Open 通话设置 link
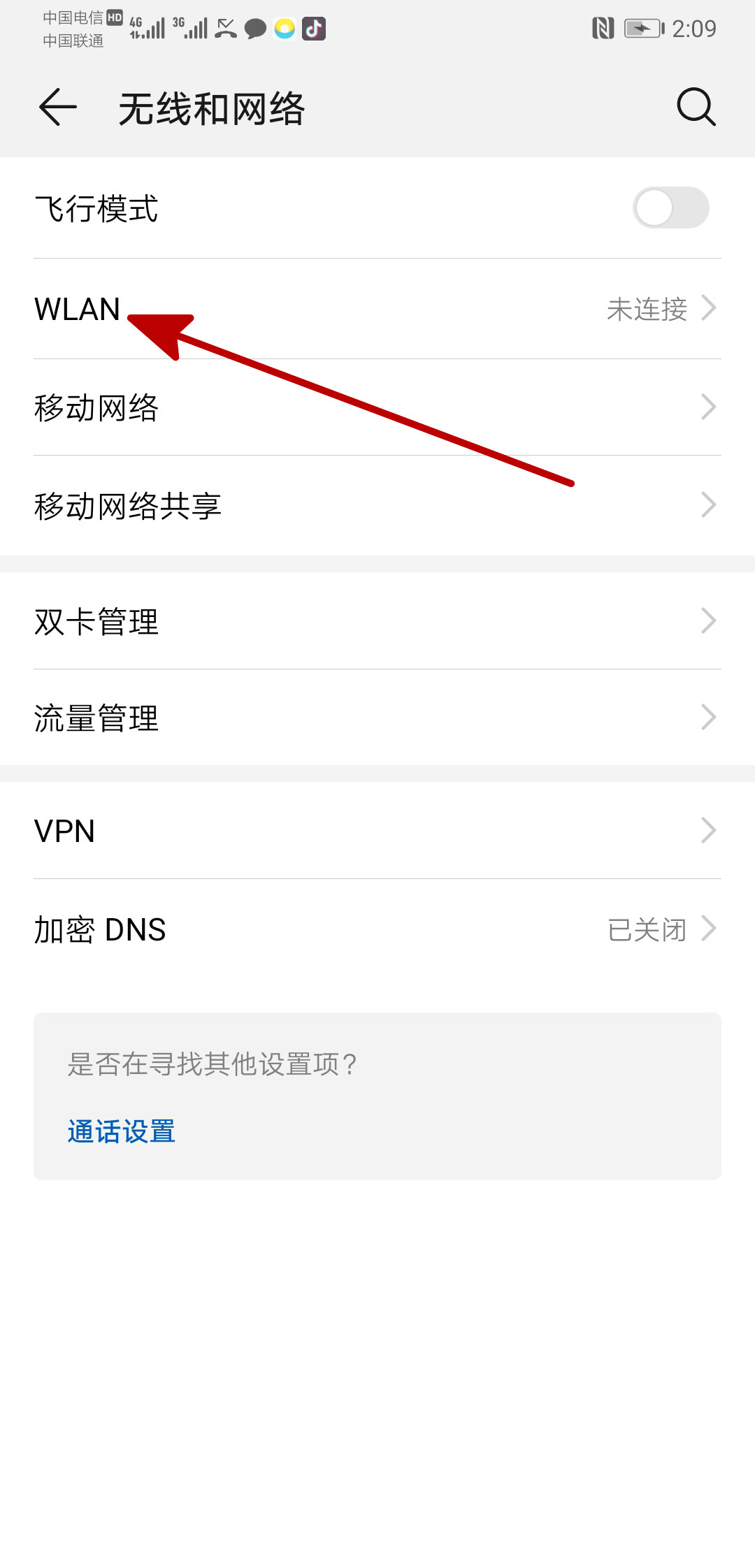Viewport: 755px width, 1568px height. click(120, 1131)
